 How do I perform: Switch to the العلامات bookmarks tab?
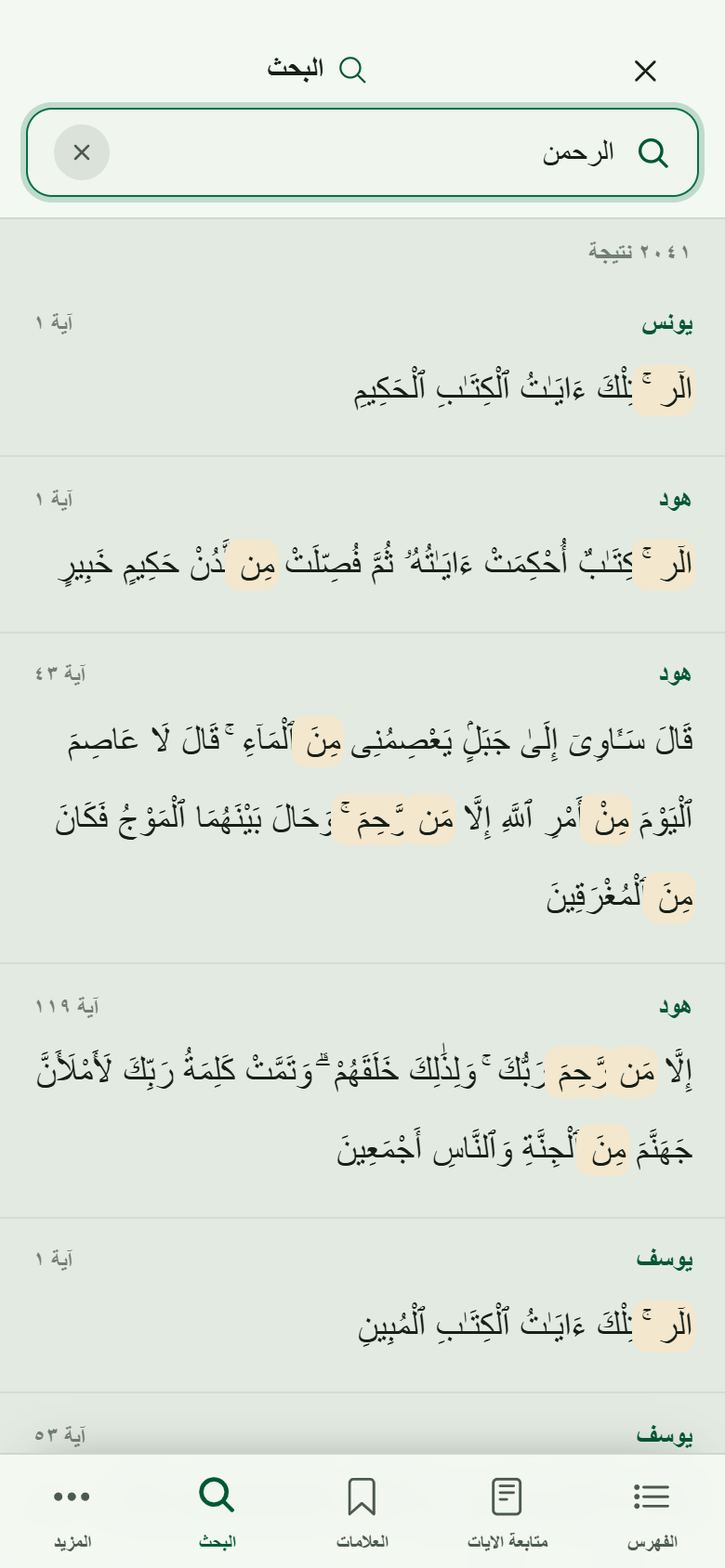[362, 1511]
